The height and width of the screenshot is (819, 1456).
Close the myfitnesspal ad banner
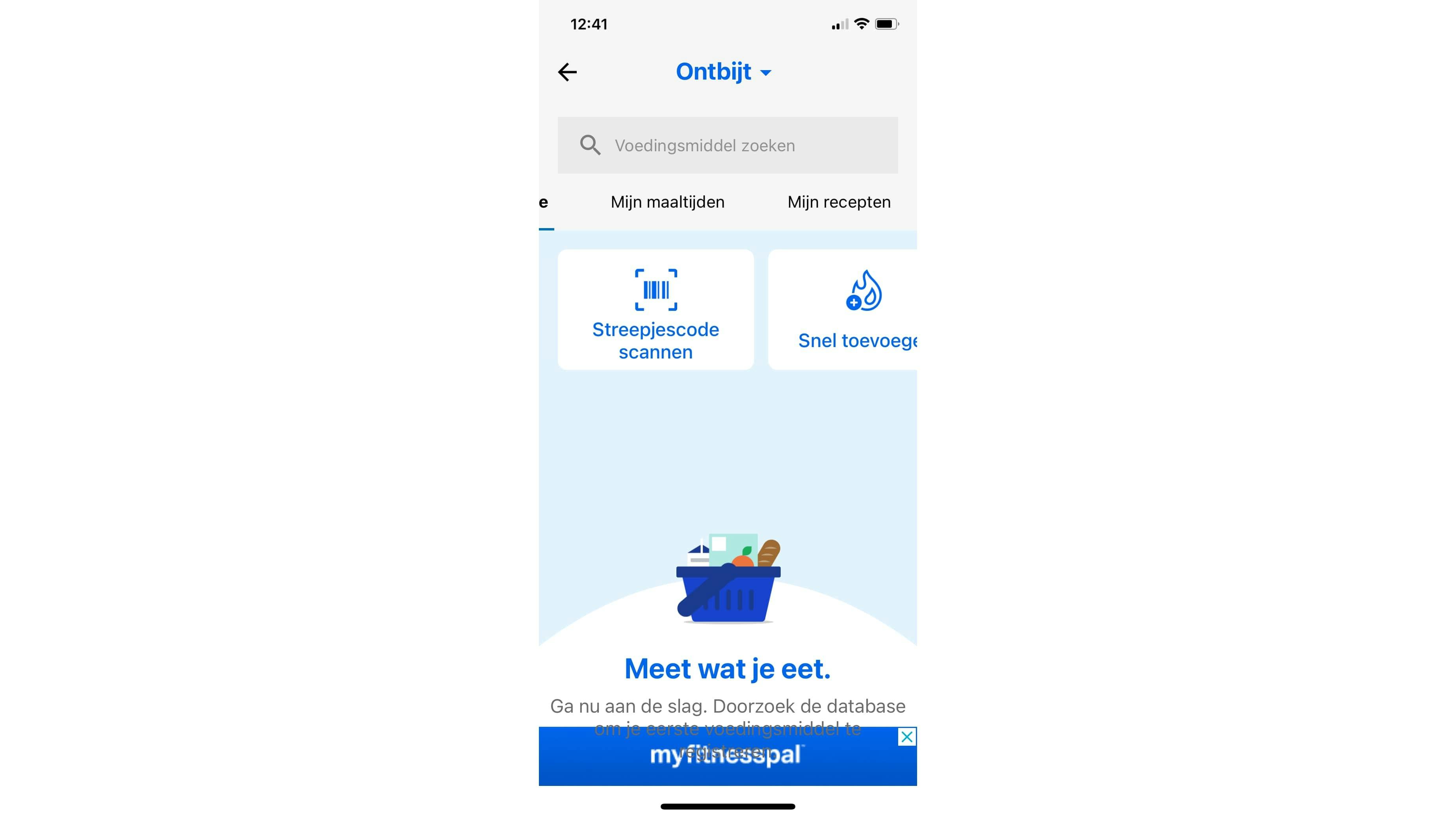[906, 737]
